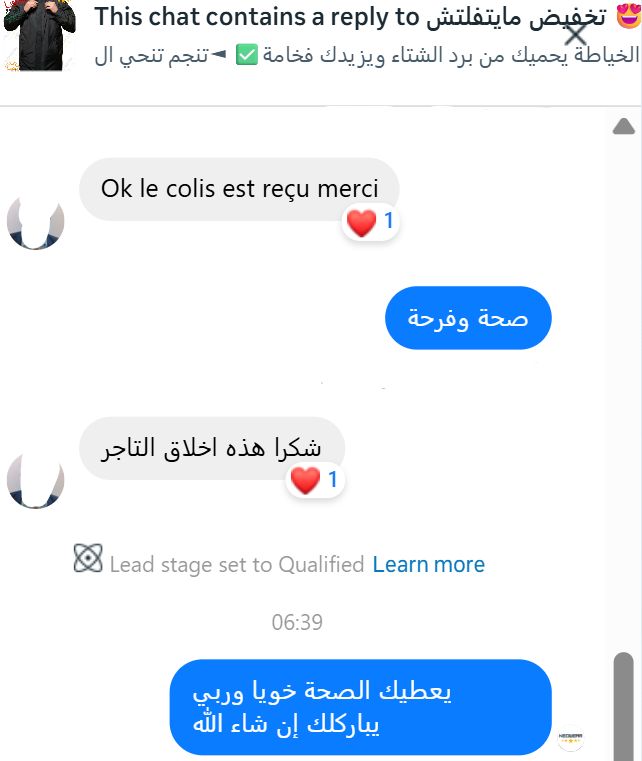Tap the scroll up arrow

click(623, 126)
